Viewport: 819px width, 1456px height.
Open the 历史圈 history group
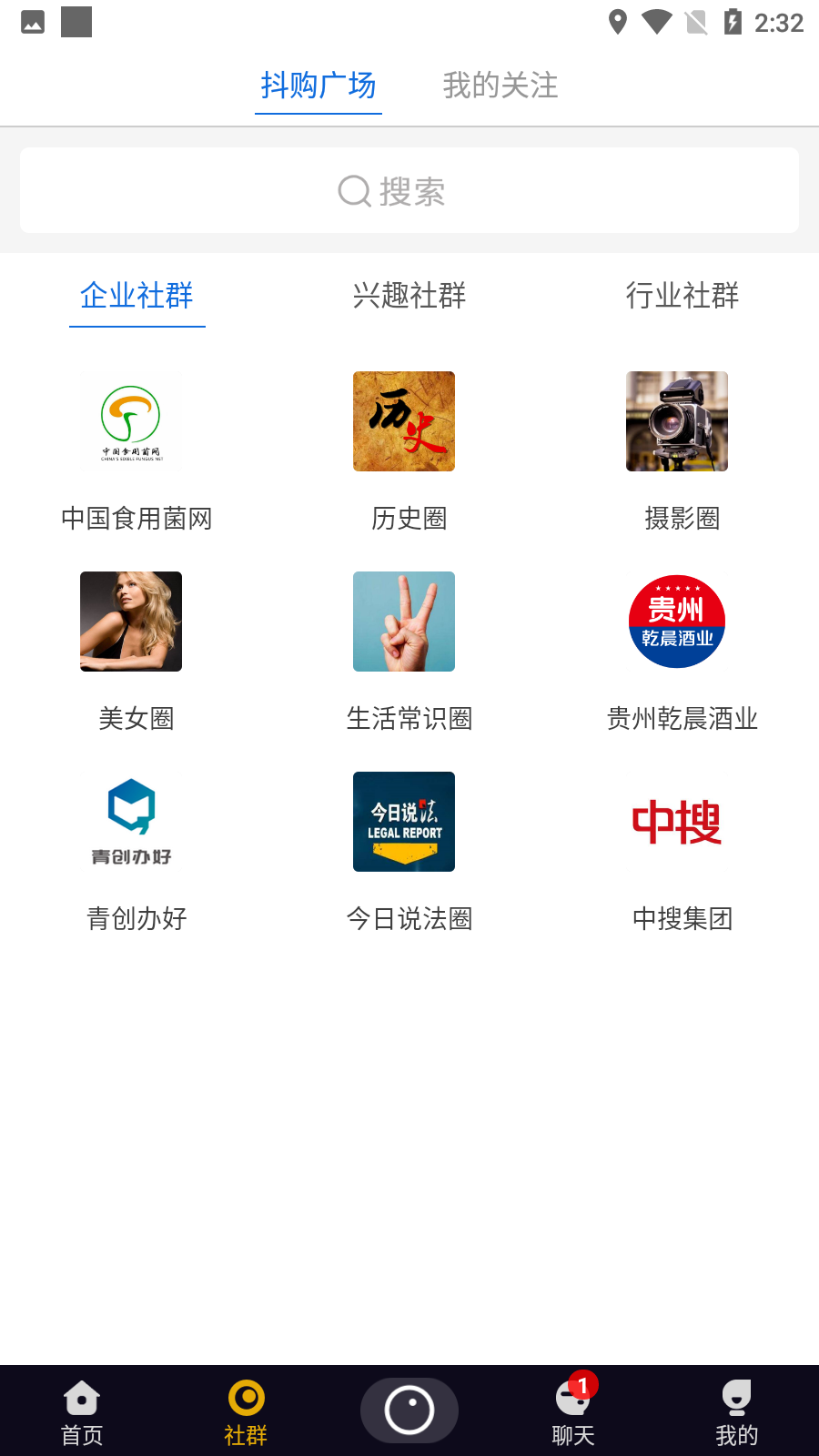tap(403, 421)
